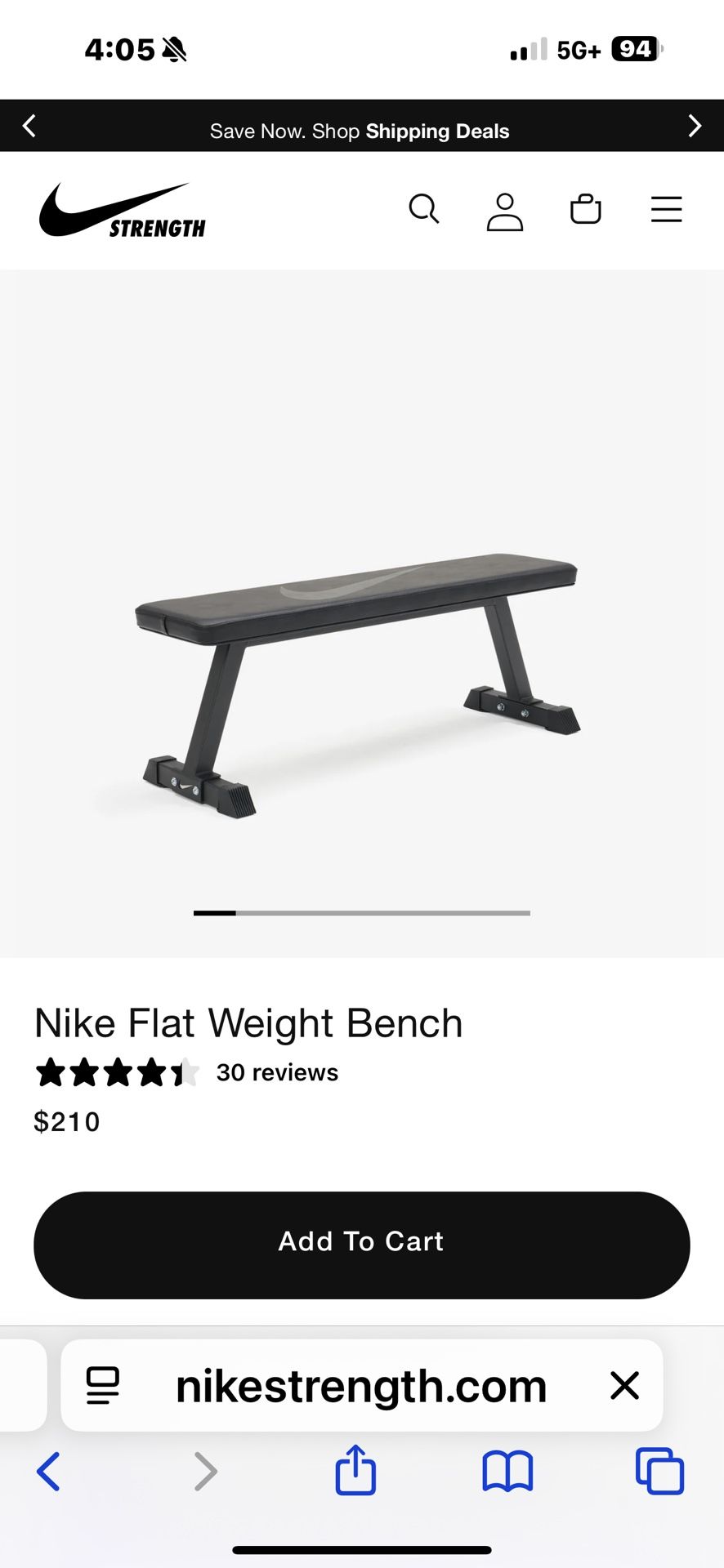Tap the star rating display
This screenshot has height=1568, width=724.
tap(117, 1072)
